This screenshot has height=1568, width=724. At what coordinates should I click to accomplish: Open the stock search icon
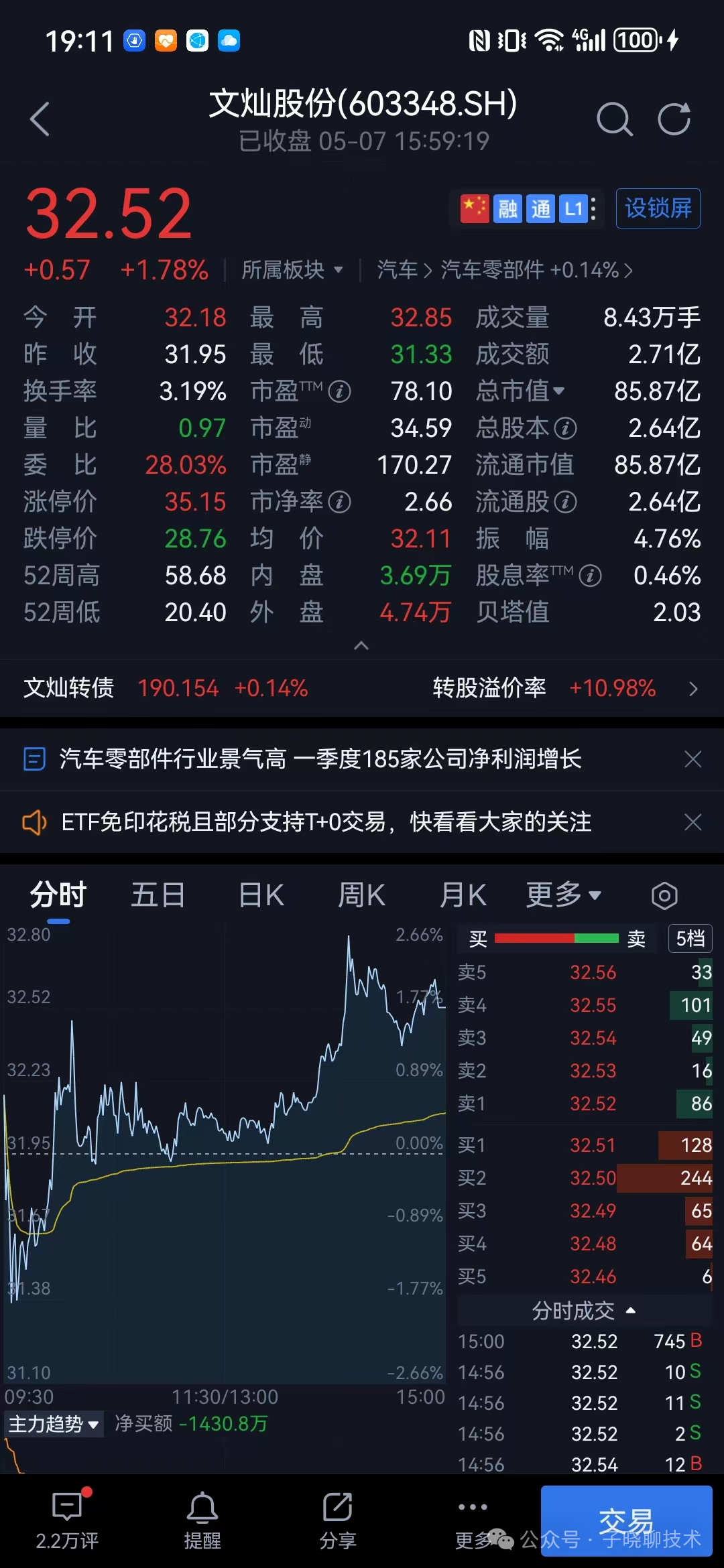(614, 120)
